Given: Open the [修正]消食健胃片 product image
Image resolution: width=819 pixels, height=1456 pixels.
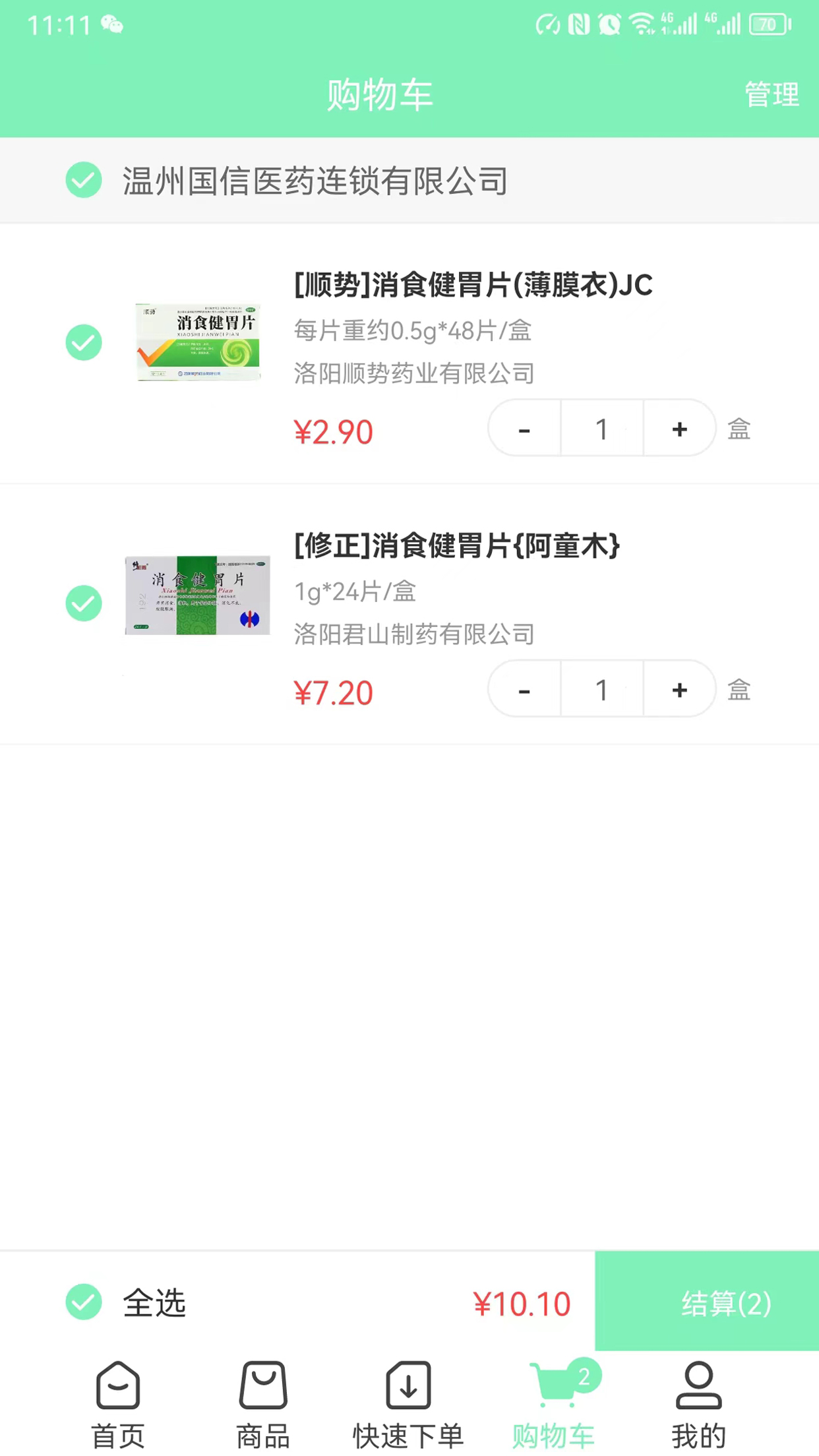Looking at the screenshot, I should point(198,595).
